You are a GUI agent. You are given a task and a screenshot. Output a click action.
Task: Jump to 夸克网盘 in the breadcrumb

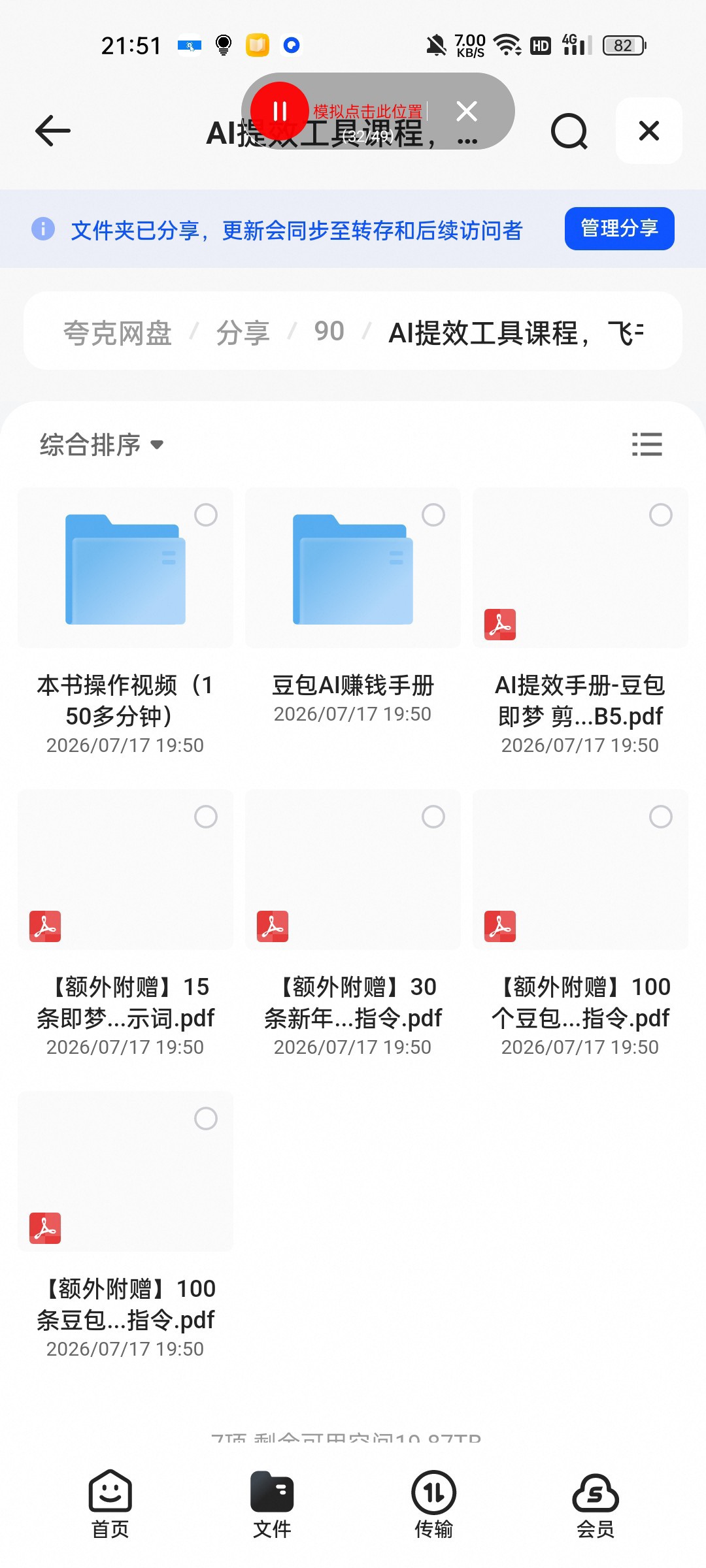(118, 333)
